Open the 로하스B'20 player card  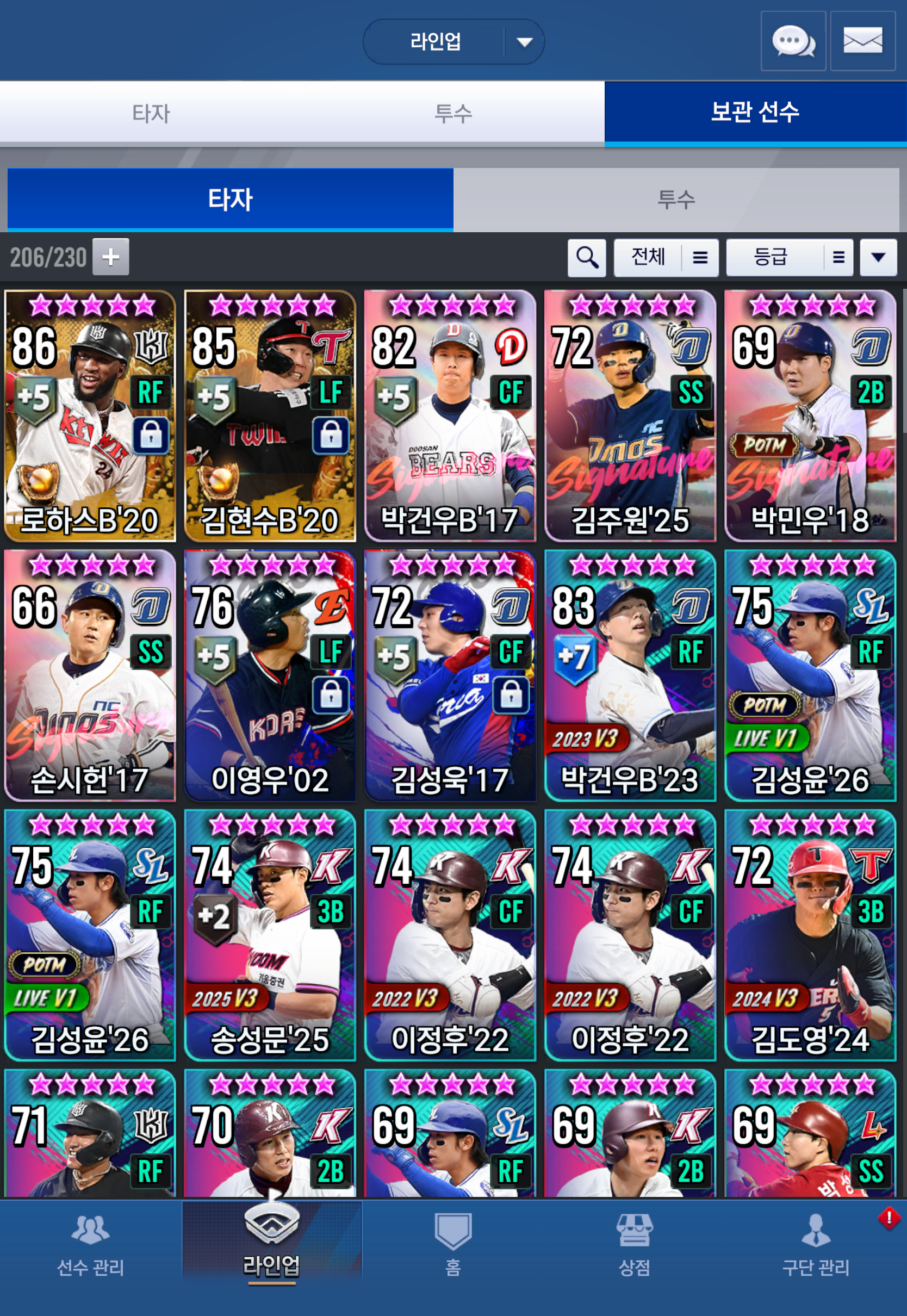pos(90,415)
